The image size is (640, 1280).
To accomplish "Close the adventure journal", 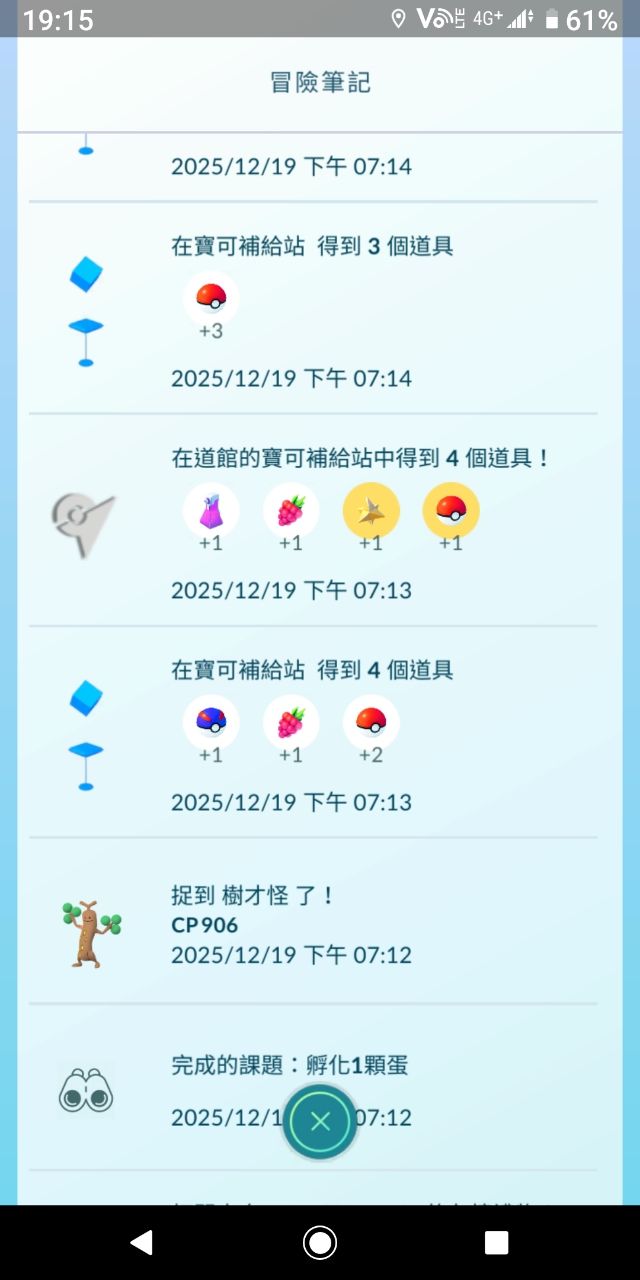I will (x=320, y=1121).
